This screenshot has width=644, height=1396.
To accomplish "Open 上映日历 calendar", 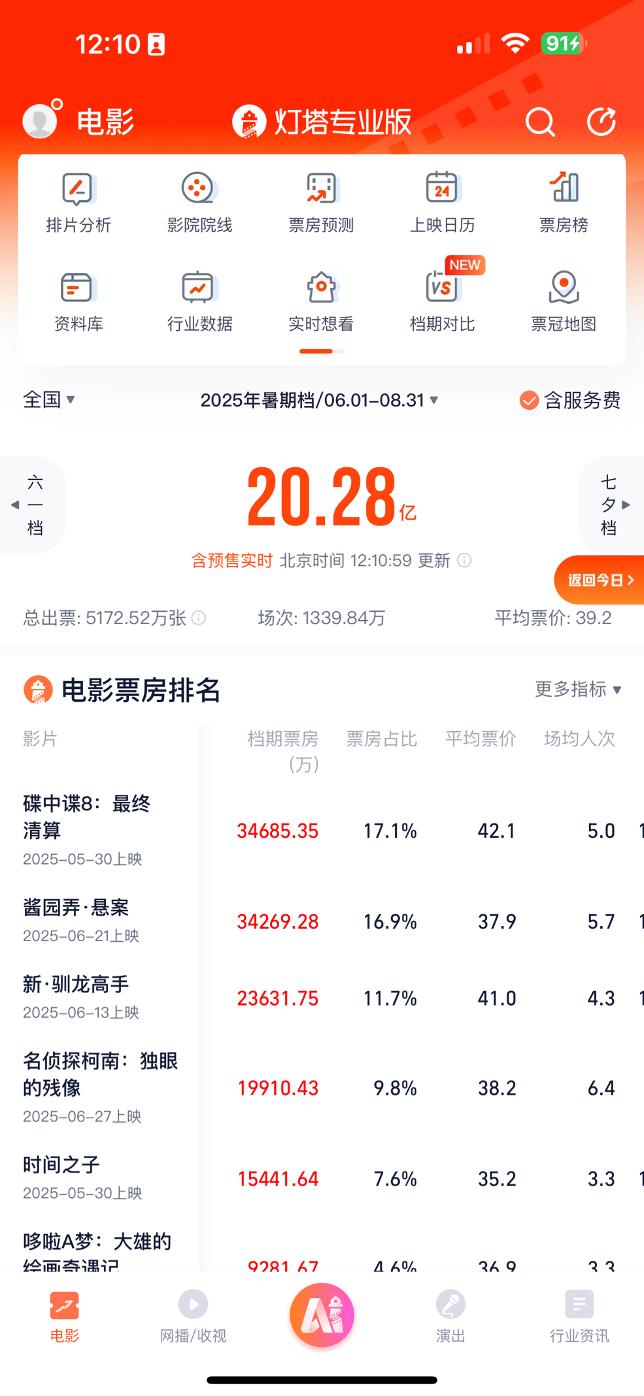I will (x=441, y=203).
